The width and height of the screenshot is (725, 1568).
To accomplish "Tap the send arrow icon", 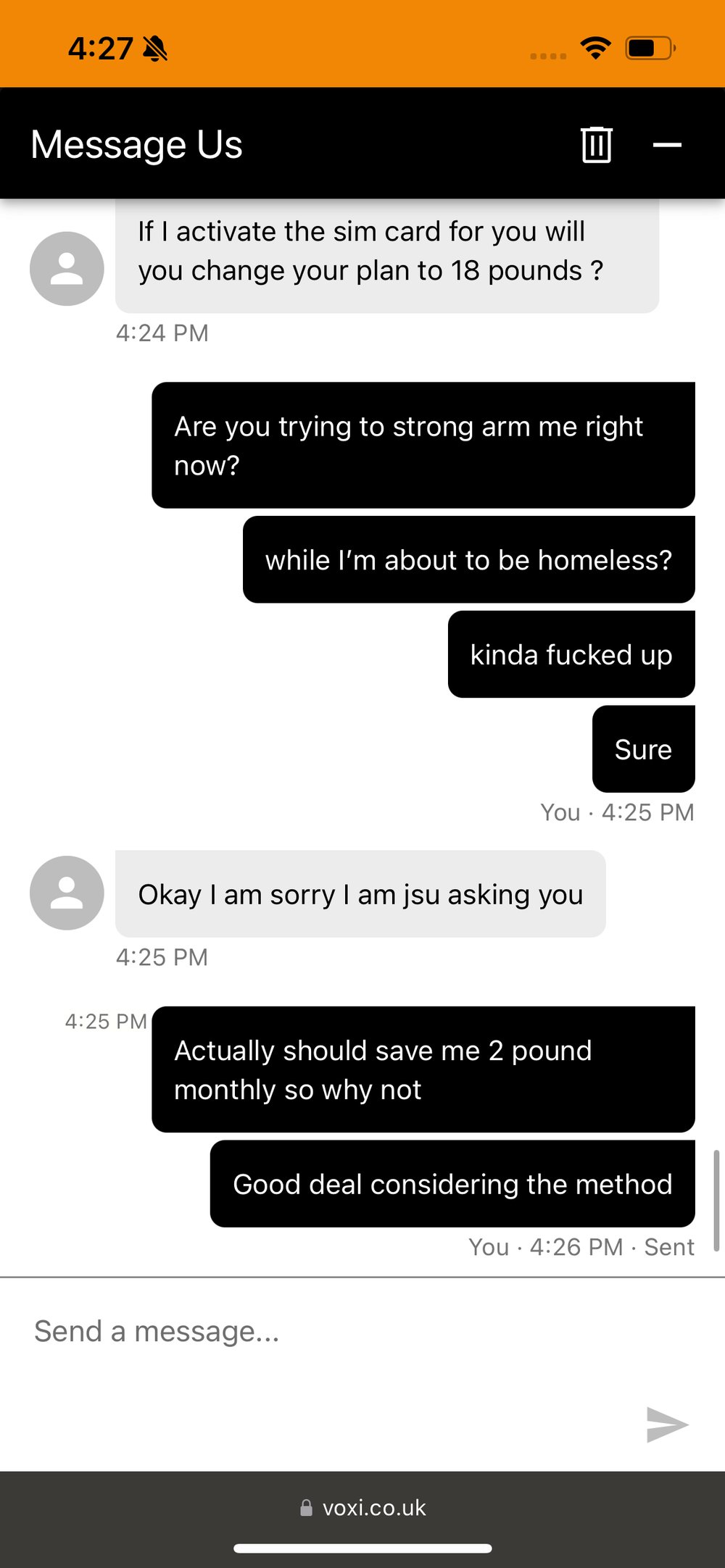I will point(667,1425).
